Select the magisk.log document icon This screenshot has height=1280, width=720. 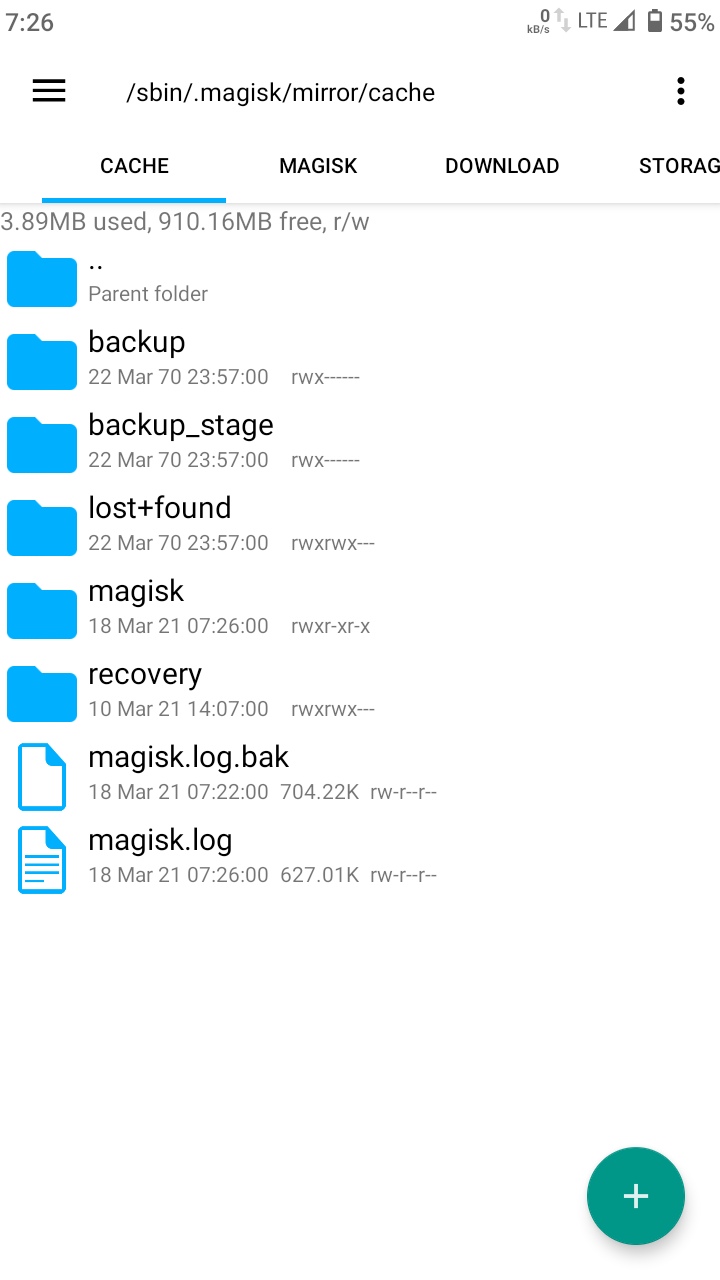(41, 859)
